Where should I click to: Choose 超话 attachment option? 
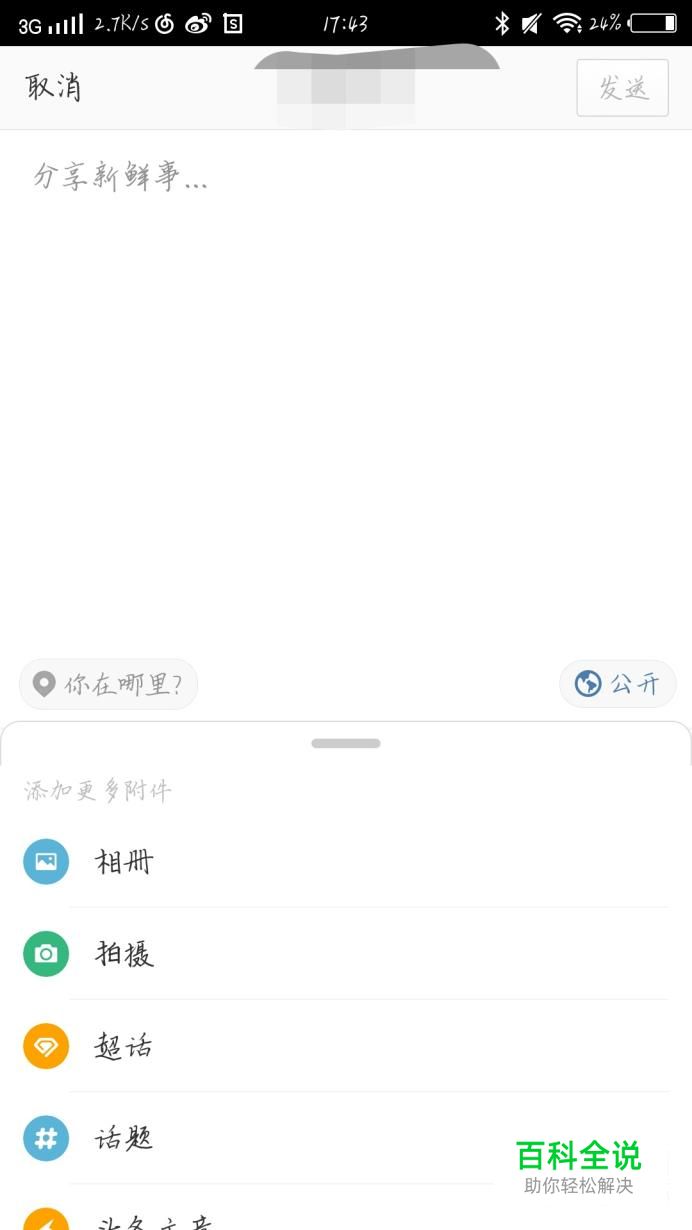click(x=346, y=1046)
